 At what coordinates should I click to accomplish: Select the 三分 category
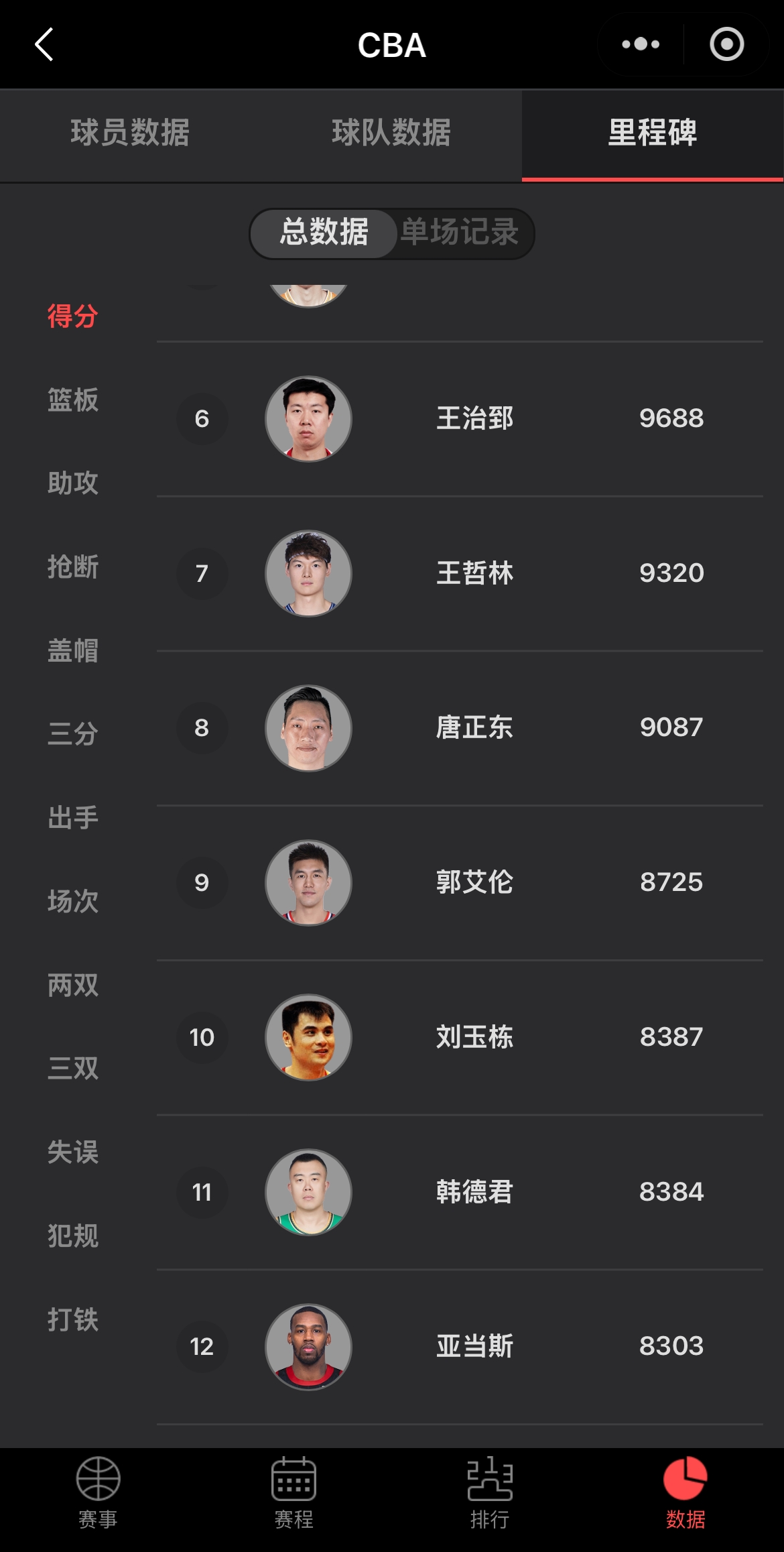[73, 734]
